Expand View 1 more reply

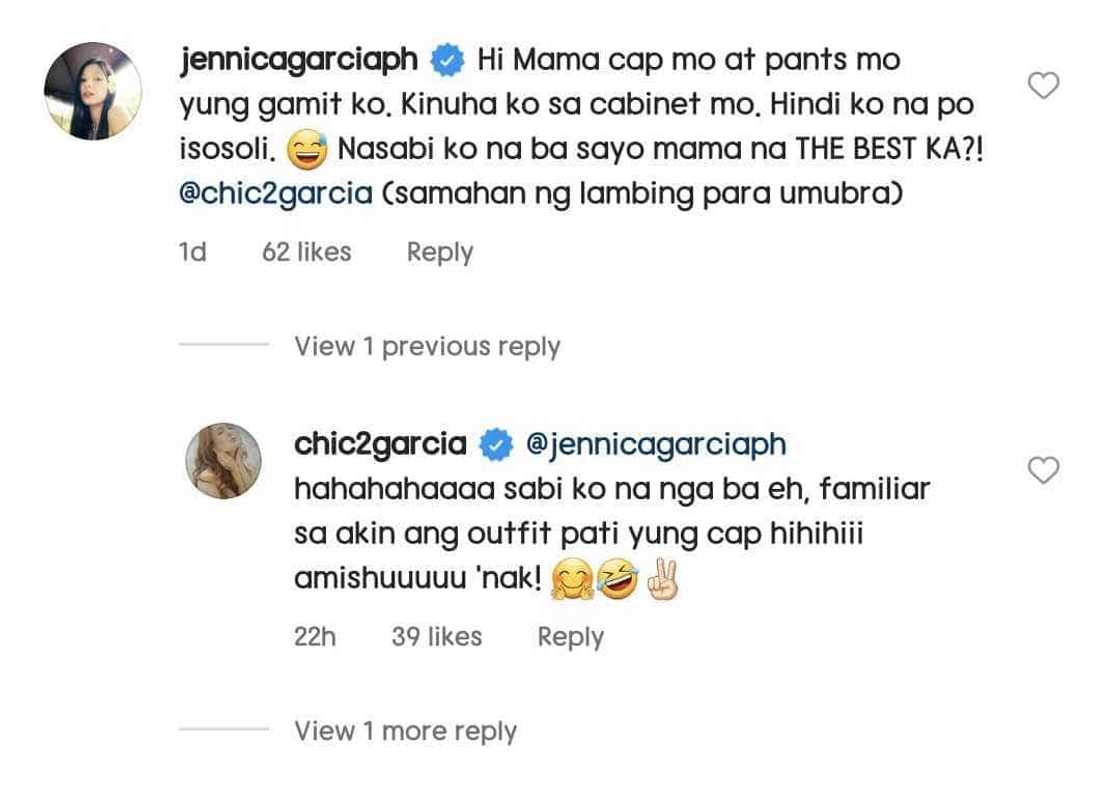click(405, 731)
